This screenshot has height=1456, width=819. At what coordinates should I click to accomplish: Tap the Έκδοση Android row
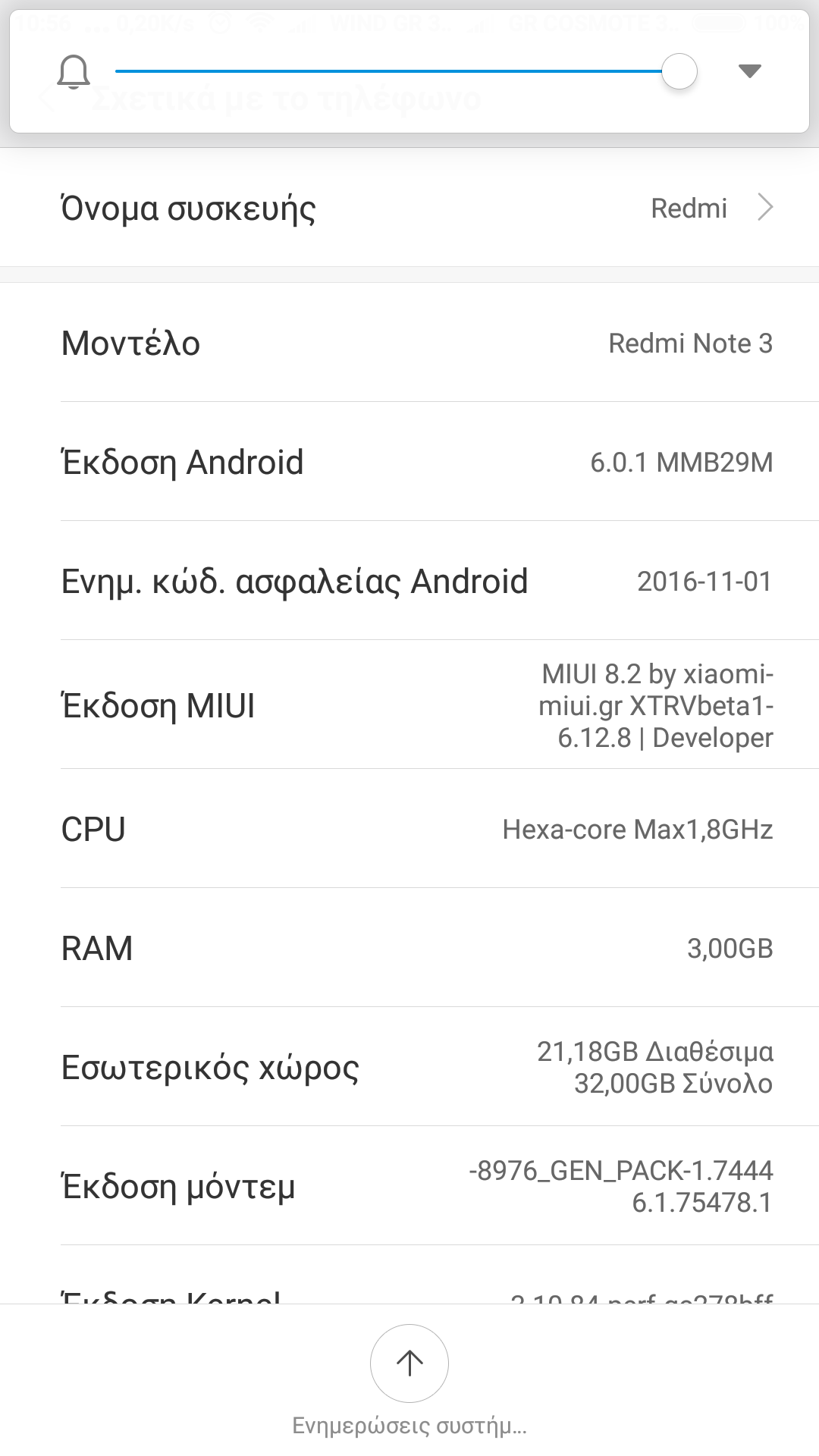[x=409, y=462]
